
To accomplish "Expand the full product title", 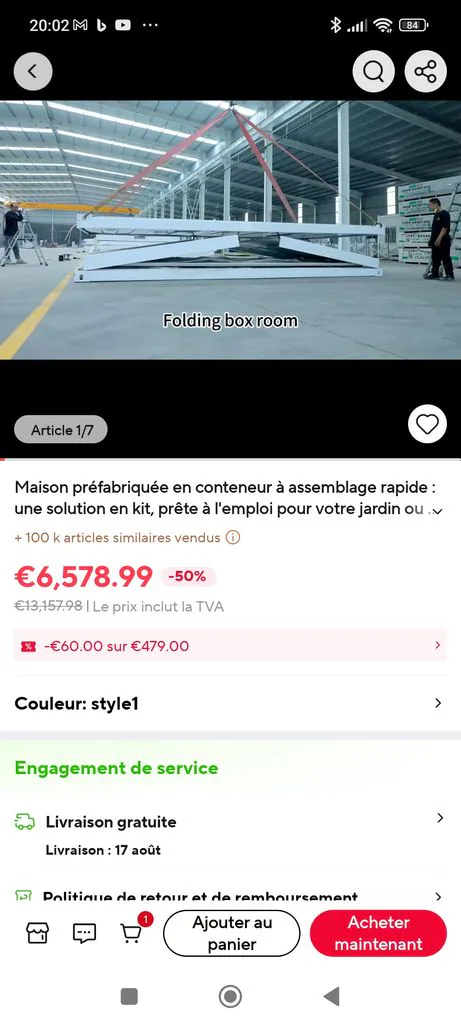I will click(437, 511).
